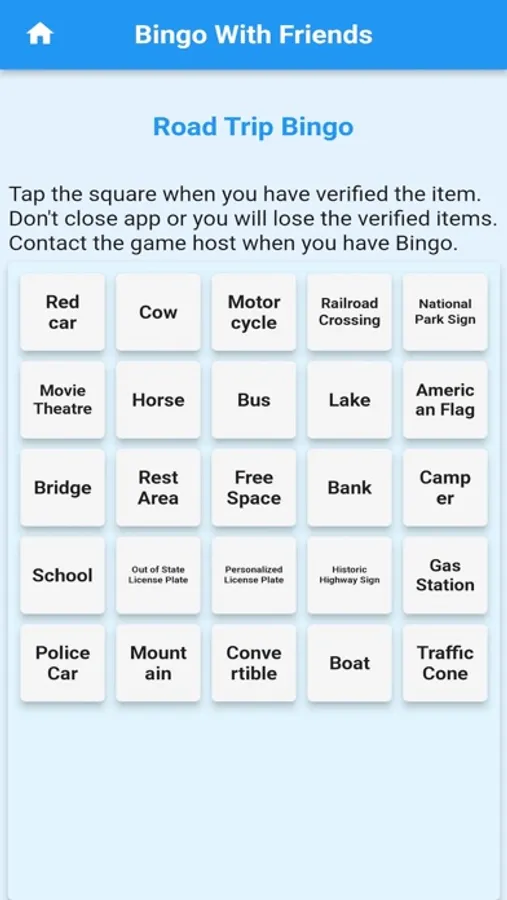Check off the Horse square
The width and height of the screenshot is (507, 900).
[158, 400]
